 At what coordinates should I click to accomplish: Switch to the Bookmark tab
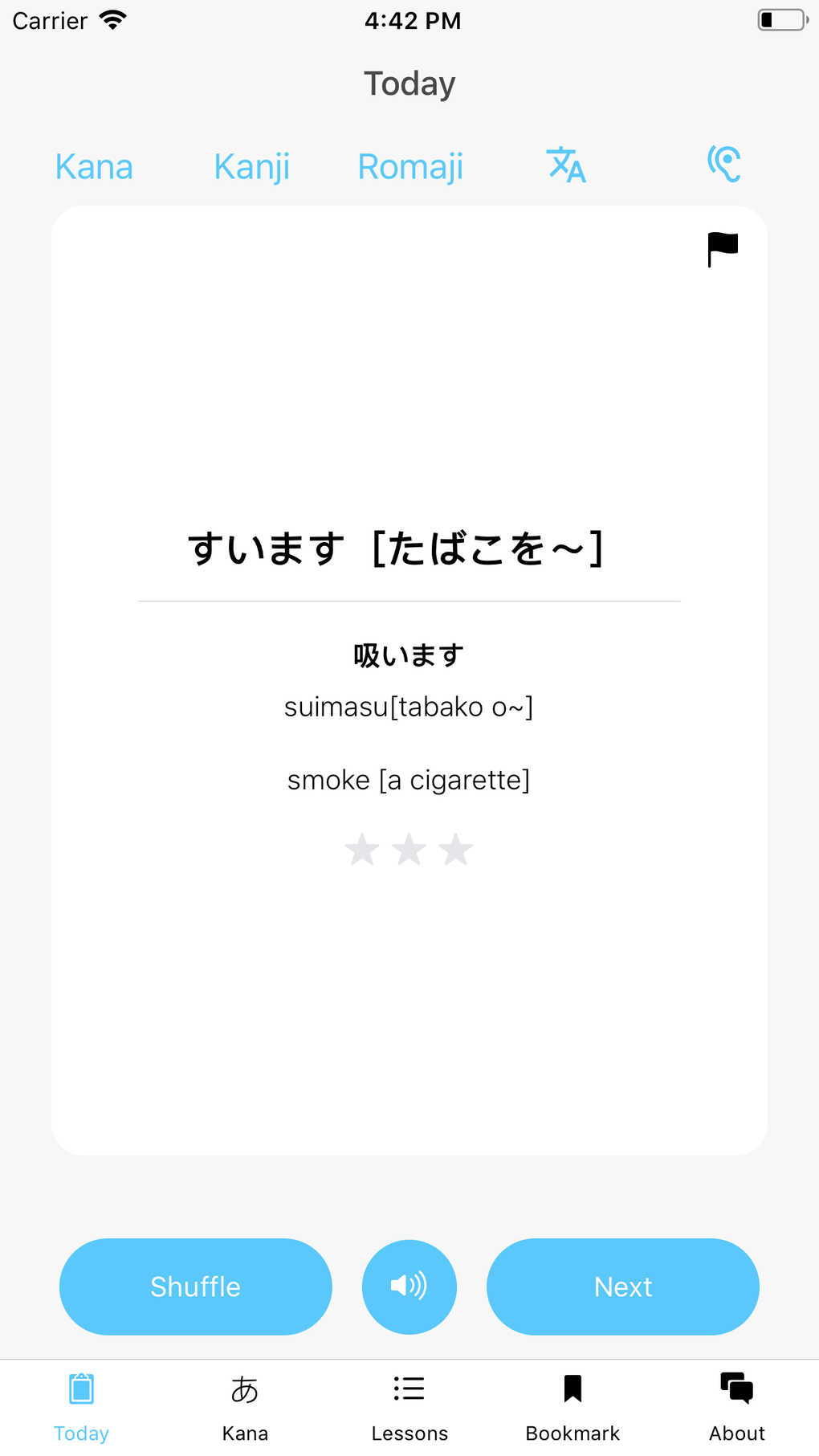point(572,1407)
